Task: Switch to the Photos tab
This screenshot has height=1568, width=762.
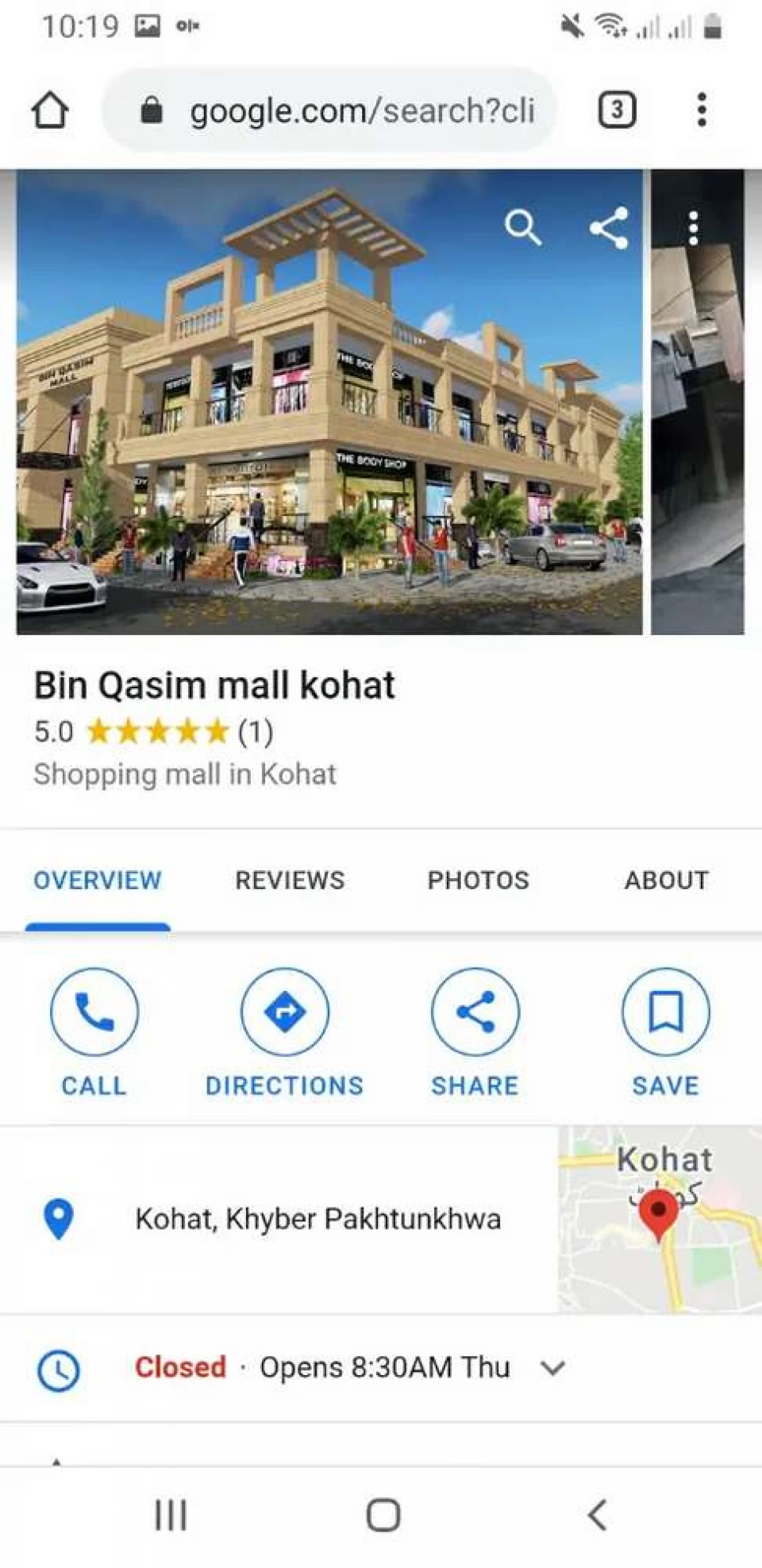Action: 479,880
